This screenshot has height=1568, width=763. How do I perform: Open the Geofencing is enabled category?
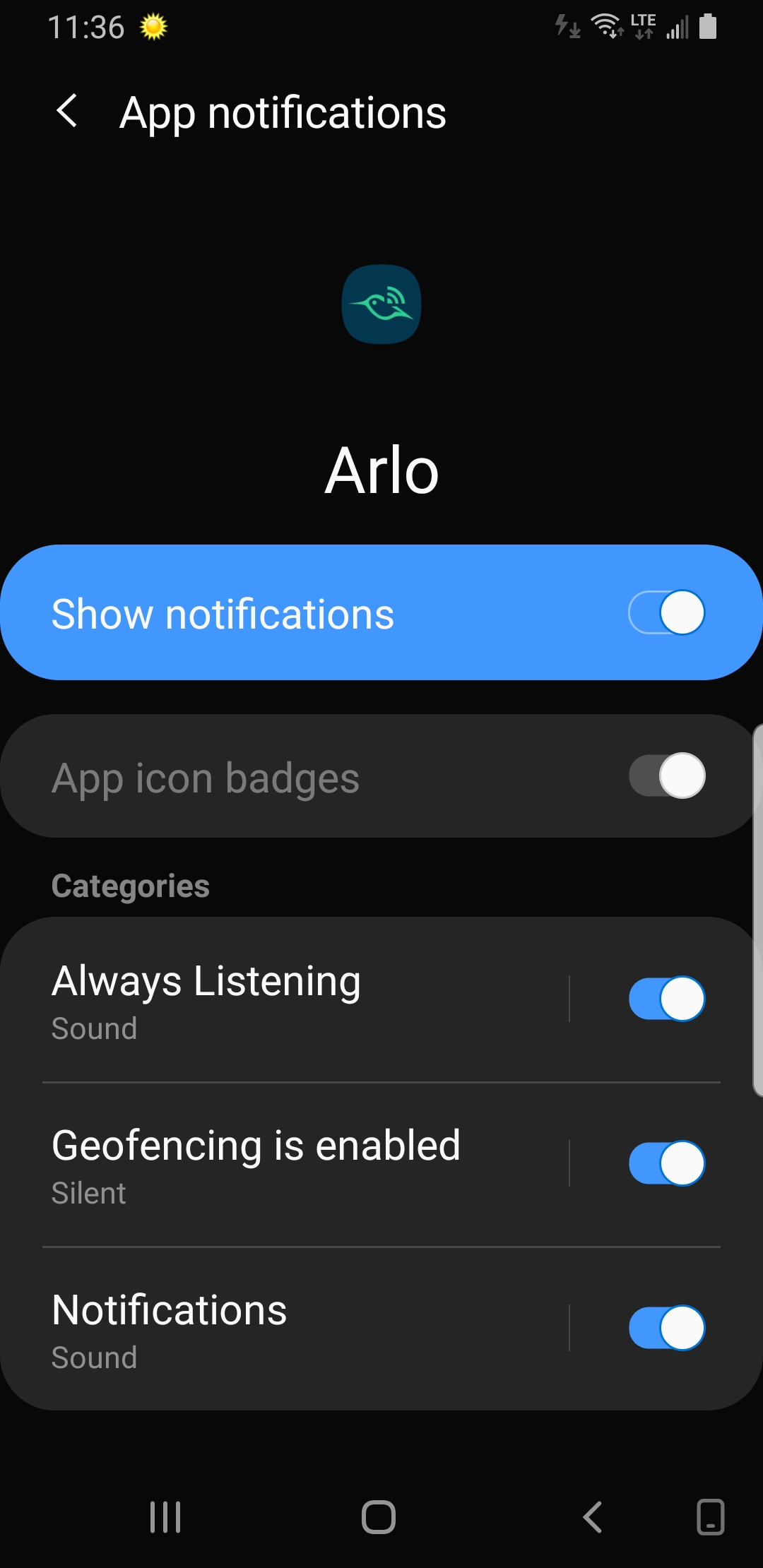[283, 1163]
